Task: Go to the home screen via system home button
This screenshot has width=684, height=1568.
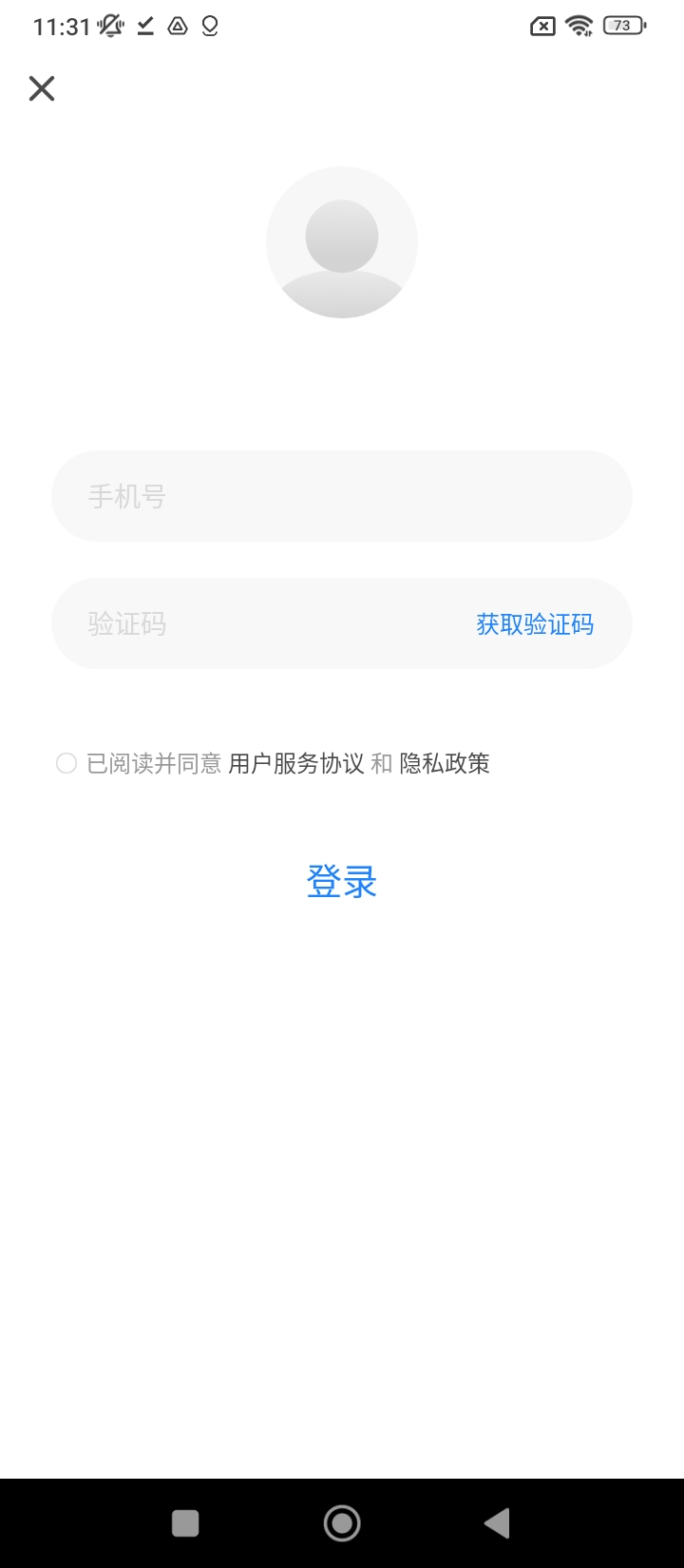Action: pos(342,1523)
